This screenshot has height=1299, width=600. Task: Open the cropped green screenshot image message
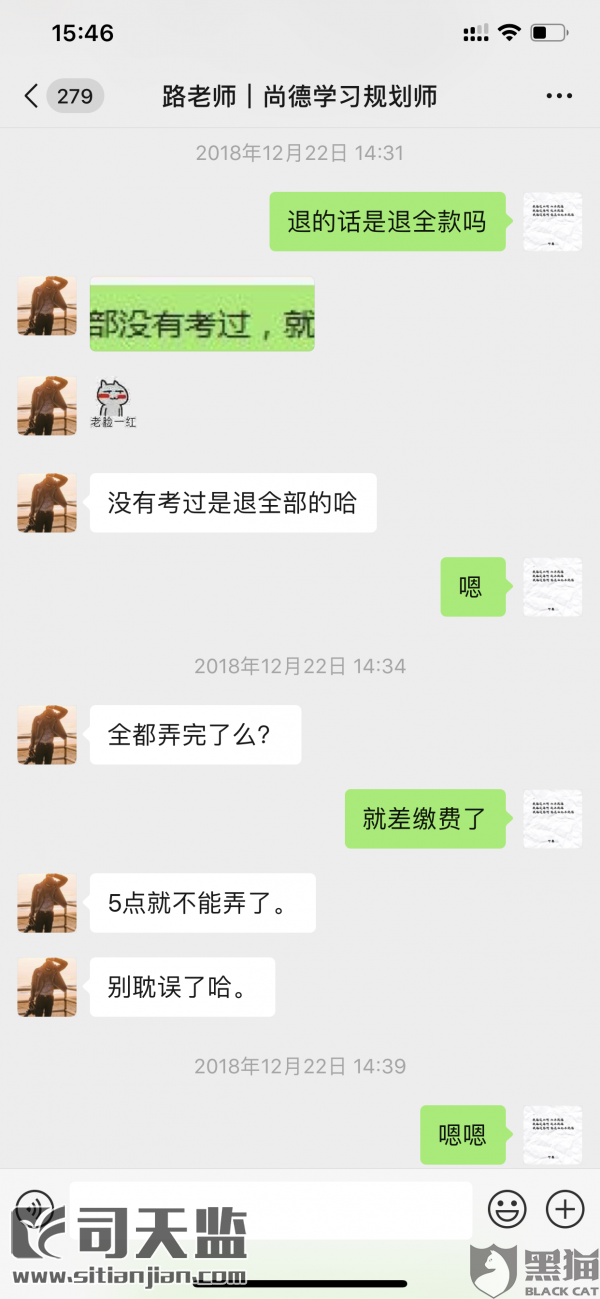point(202,314)
